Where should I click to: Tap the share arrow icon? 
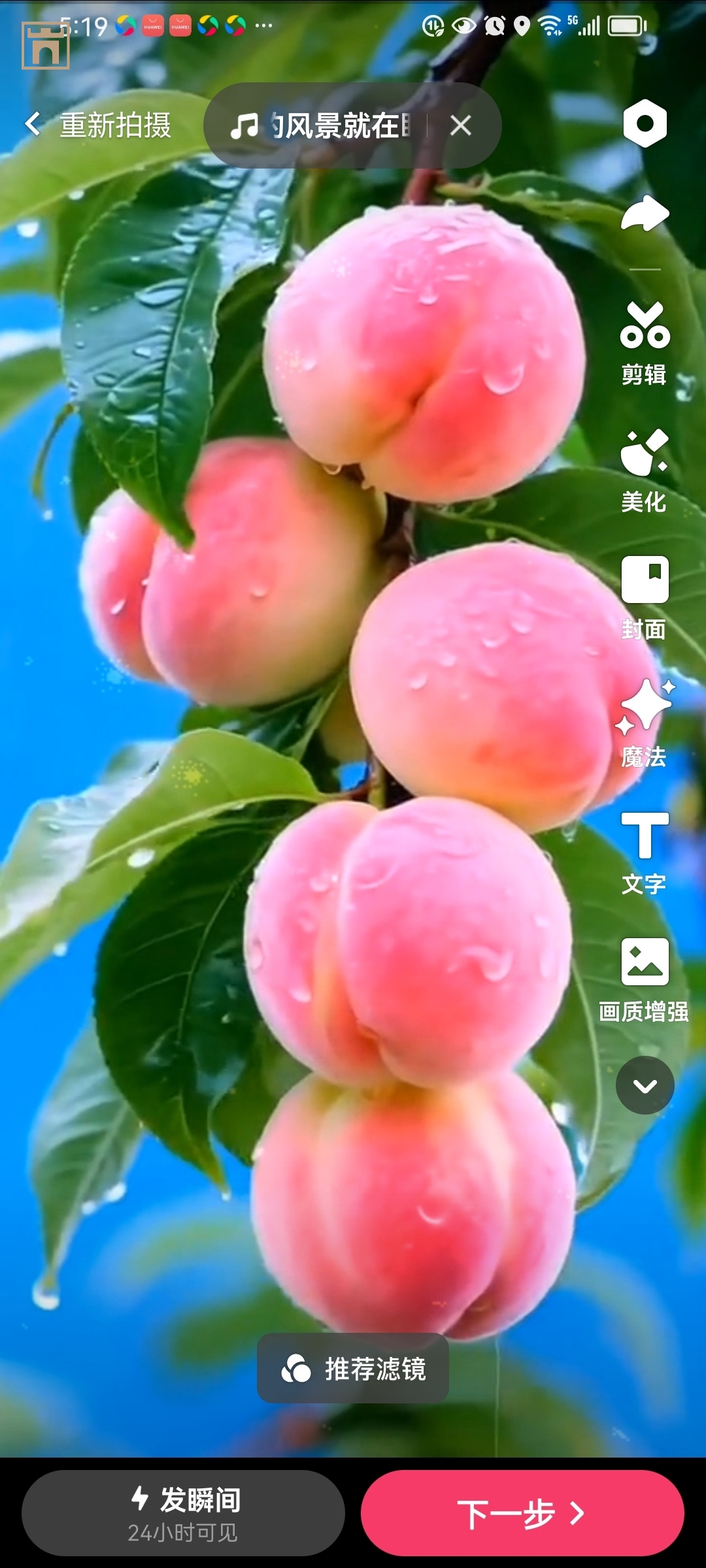click(x=645, y=214)
